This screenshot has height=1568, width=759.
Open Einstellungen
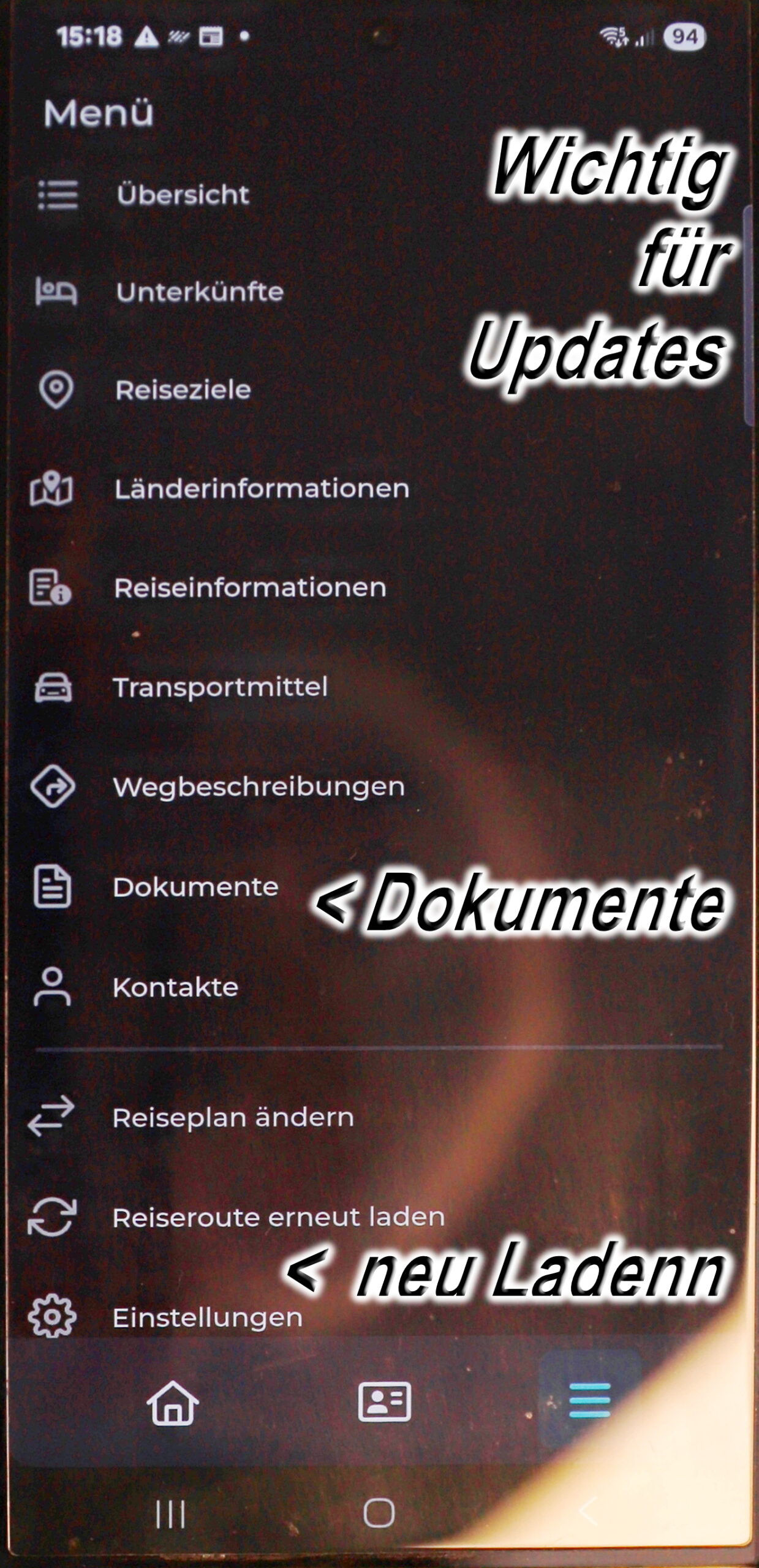[x=207, y=1317]
